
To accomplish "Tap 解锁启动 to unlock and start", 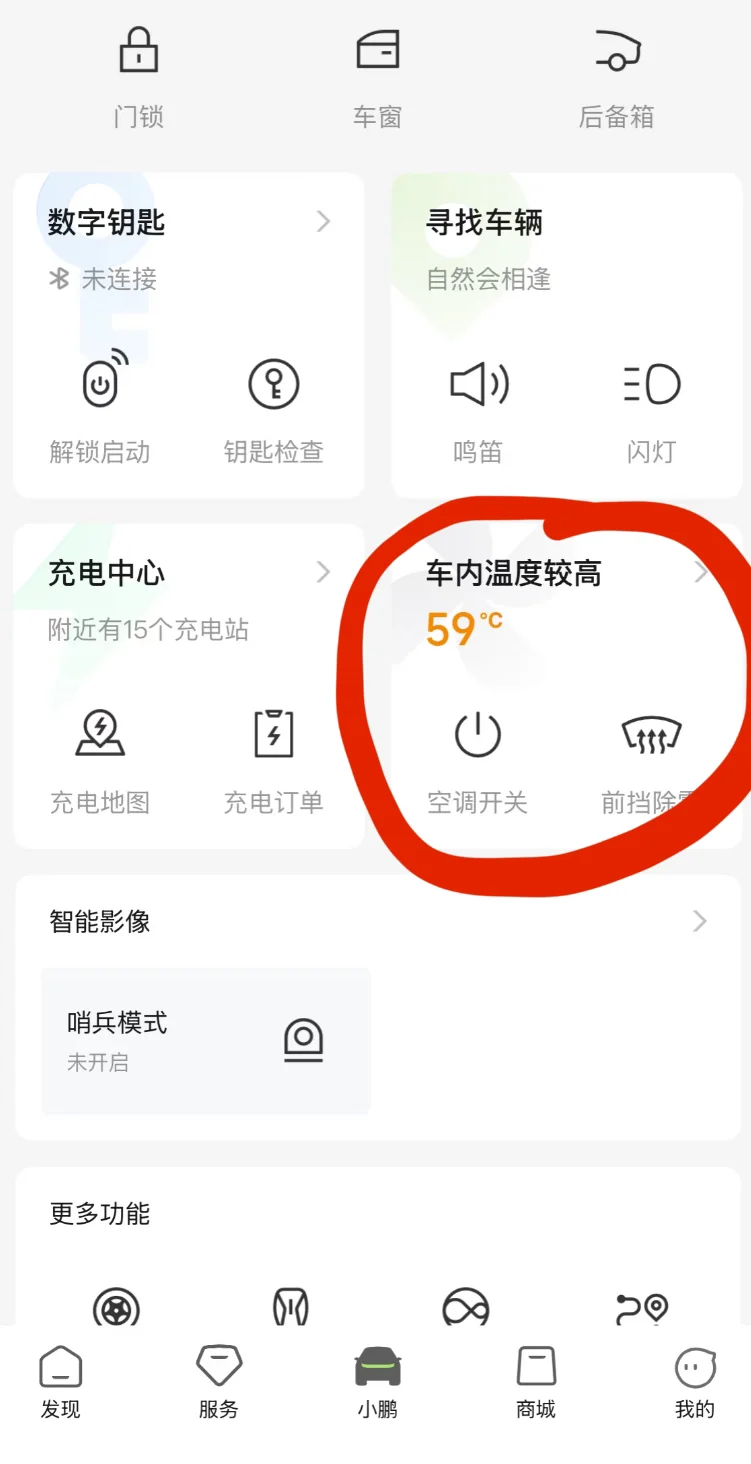I will (x=100, y=407).
